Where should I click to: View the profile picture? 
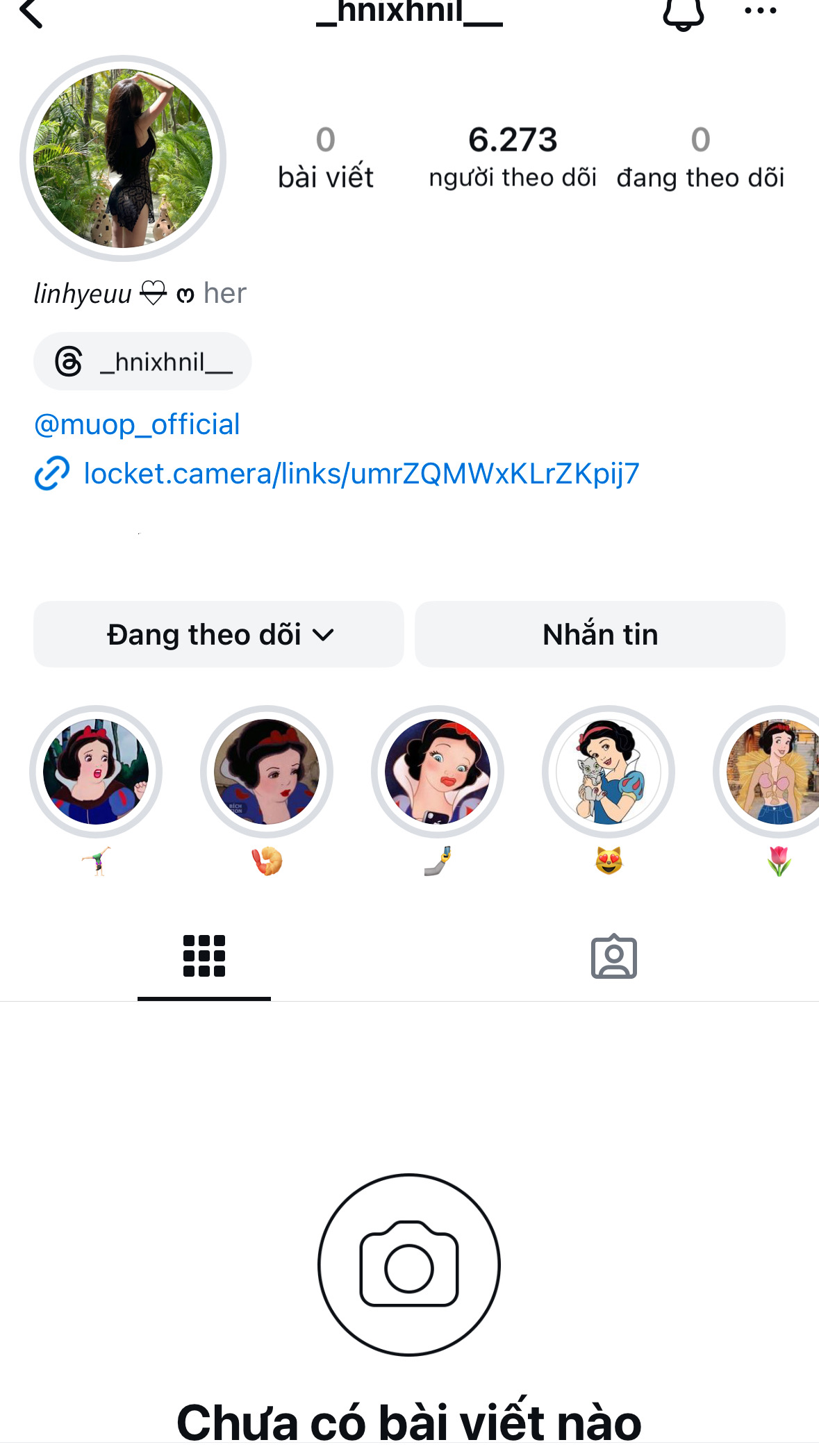(124, 158)
